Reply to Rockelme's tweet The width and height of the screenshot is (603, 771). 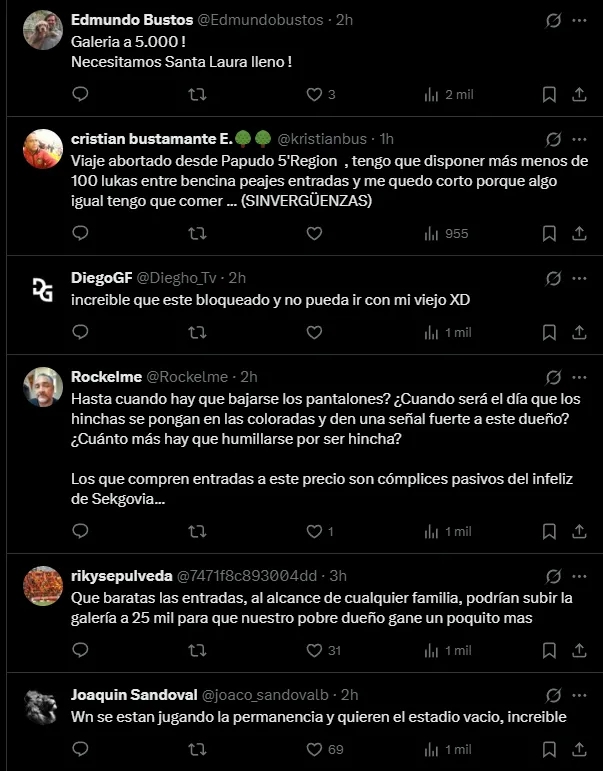(x=81, y=531)
